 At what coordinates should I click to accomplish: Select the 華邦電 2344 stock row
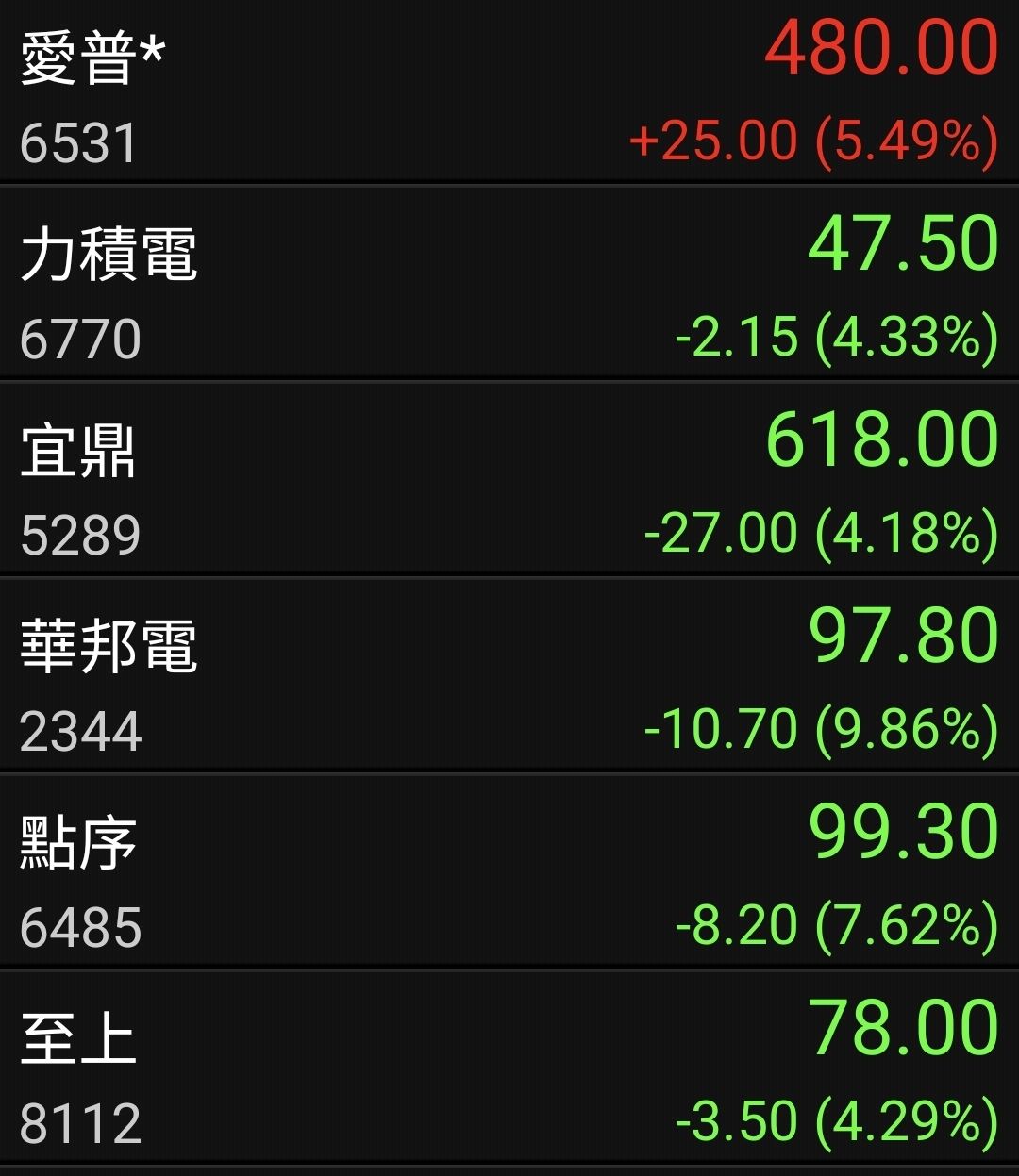point(509,678)
